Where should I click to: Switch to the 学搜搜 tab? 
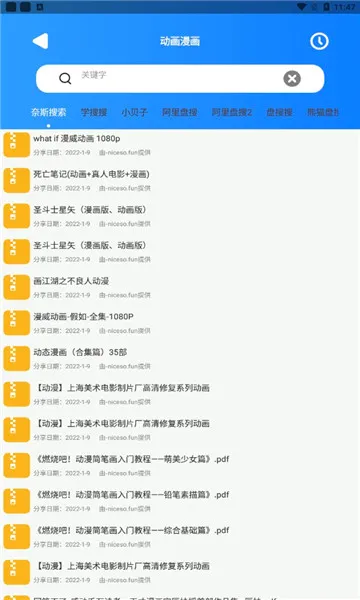(94, 112)
